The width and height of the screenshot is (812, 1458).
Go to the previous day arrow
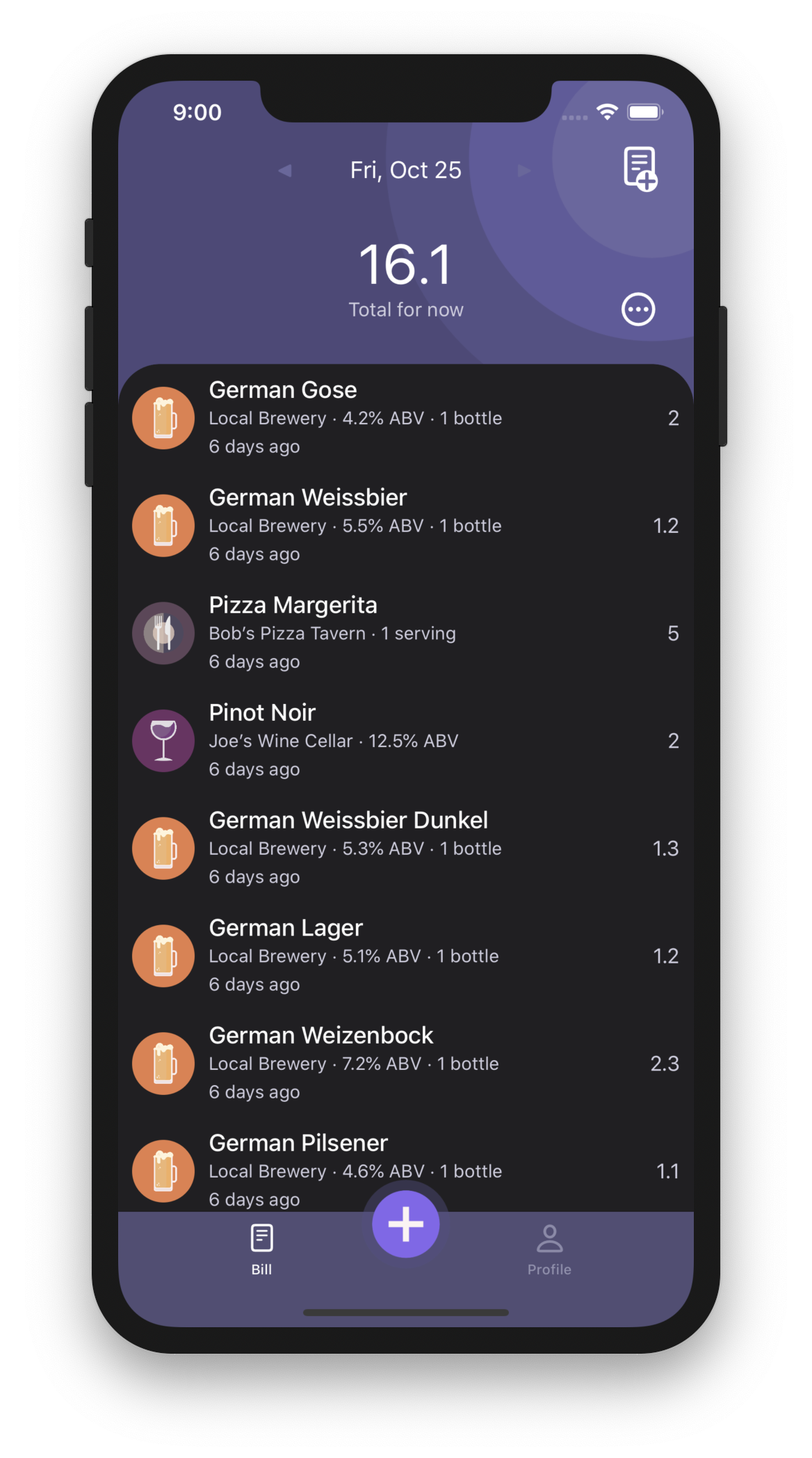pos(285,170)
